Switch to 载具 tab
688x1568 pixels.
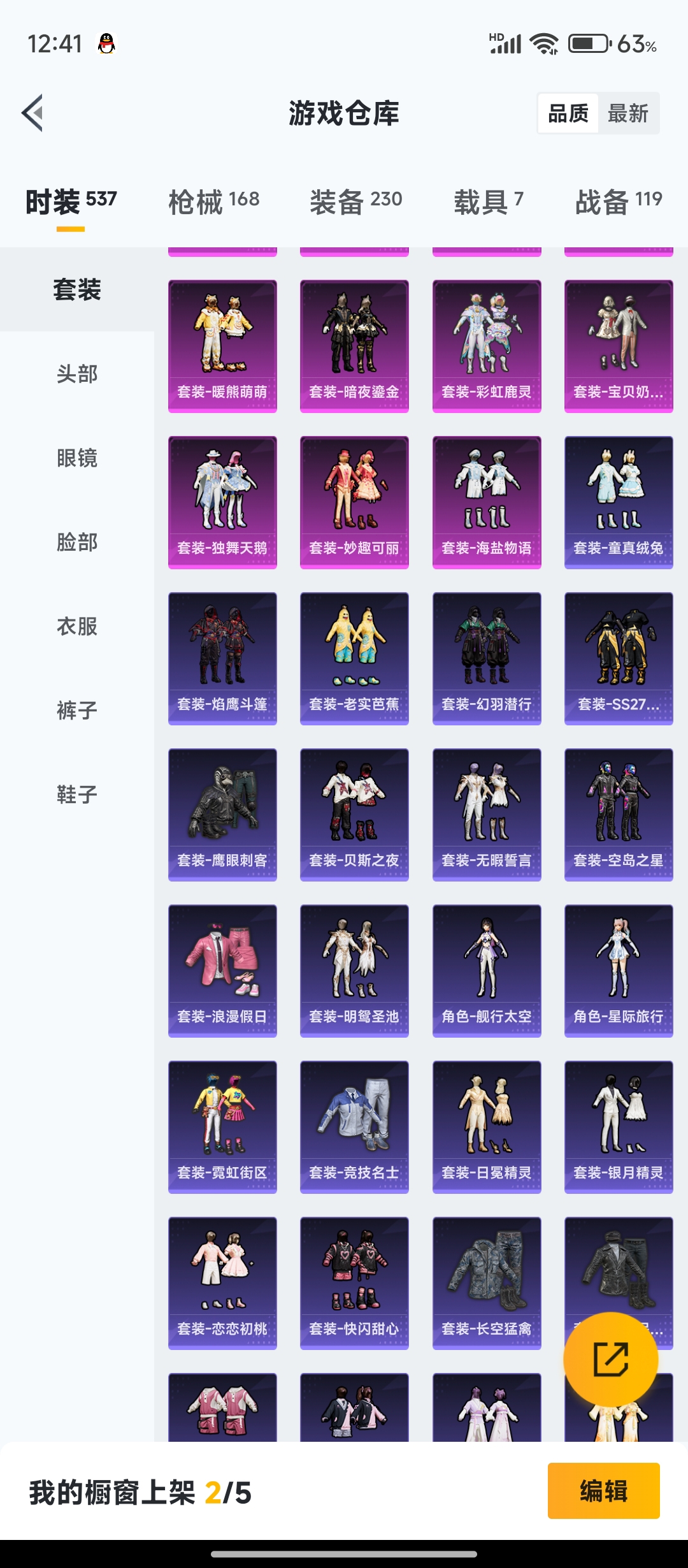click(489, 201)
